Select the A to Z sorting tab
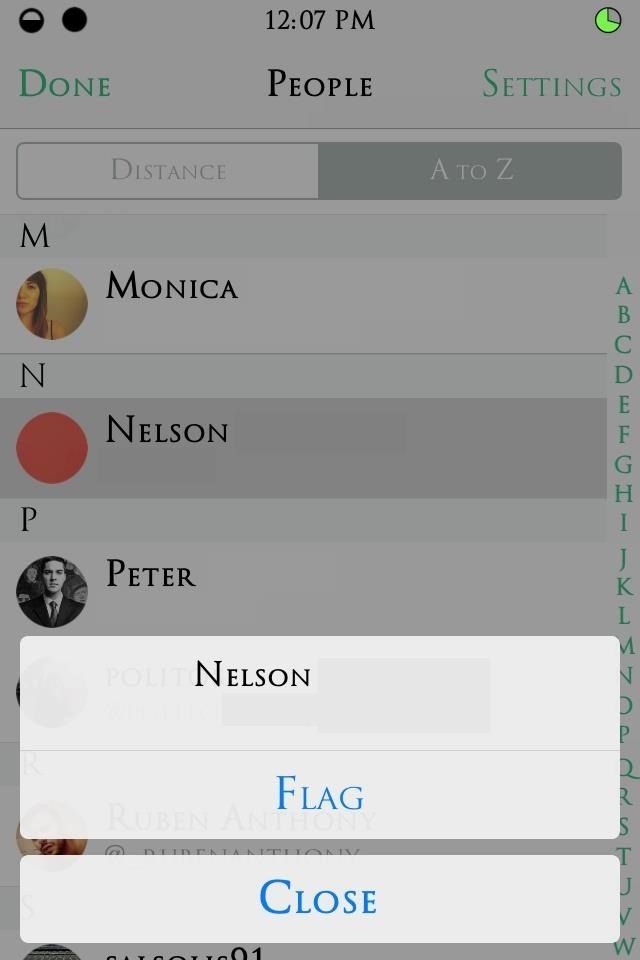This screenshot has width=640, height=960. 470,170
